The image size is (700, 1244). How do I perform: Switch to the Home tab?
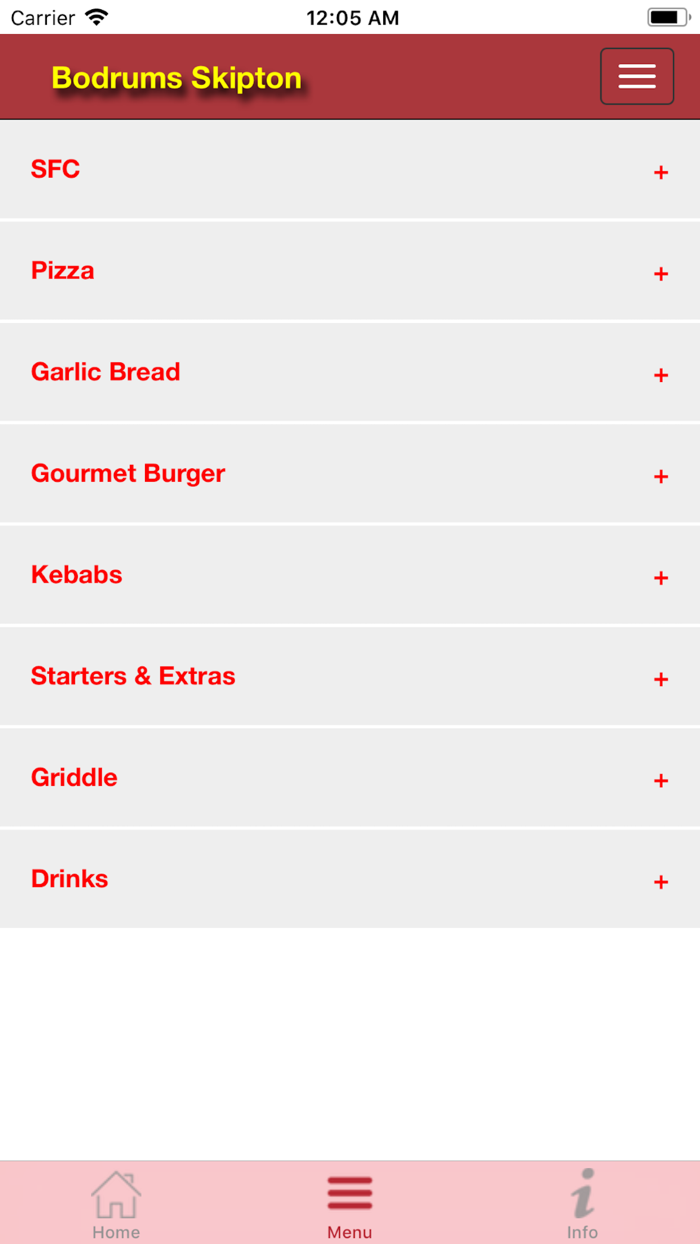[116, 1204]
